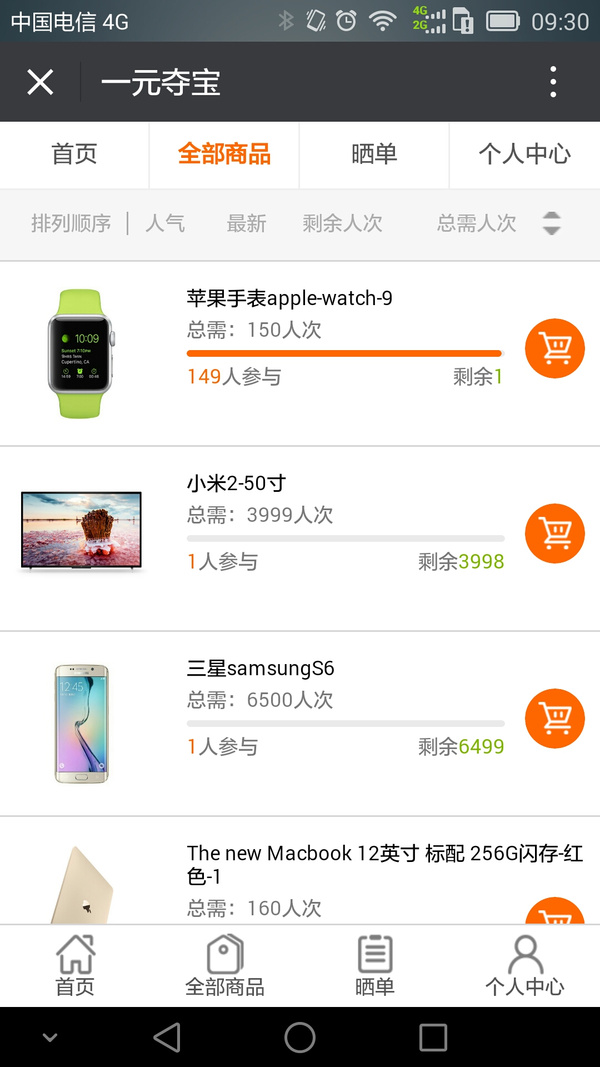View the 小米2-50寸 TV listing
600x1067 pixels.
[236, 483]
